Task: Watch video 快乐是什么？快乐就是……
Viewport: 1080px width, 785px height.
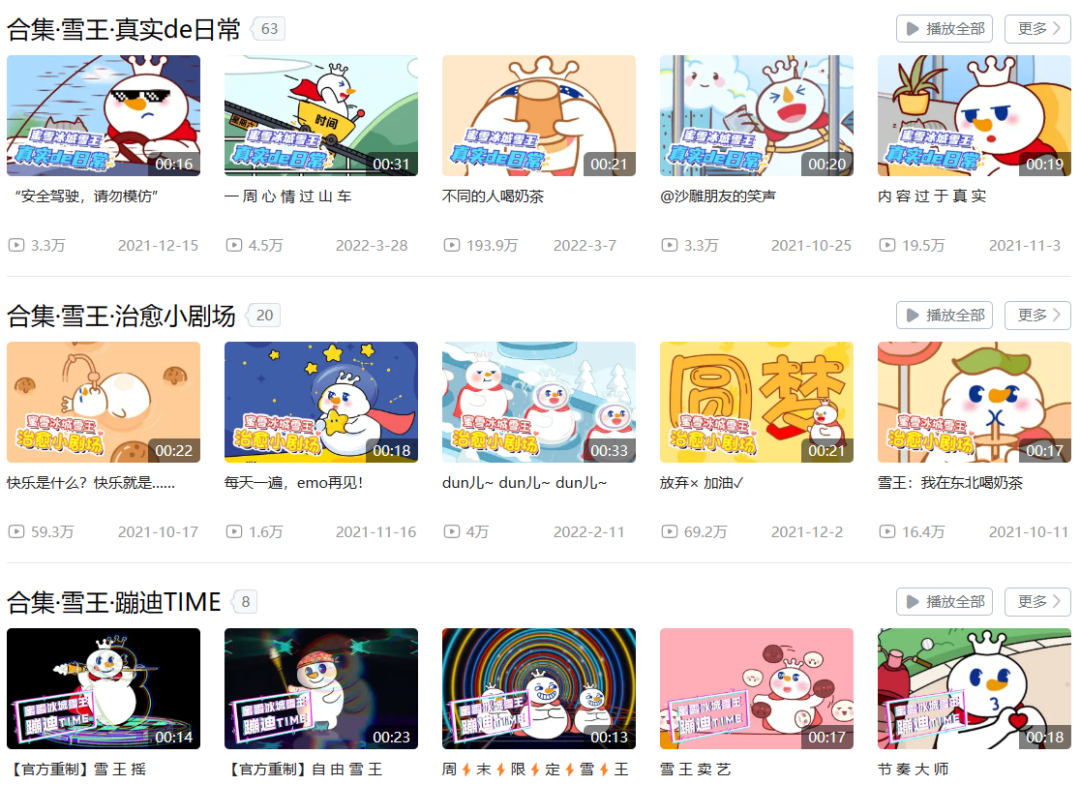Action: pos(103,402)
